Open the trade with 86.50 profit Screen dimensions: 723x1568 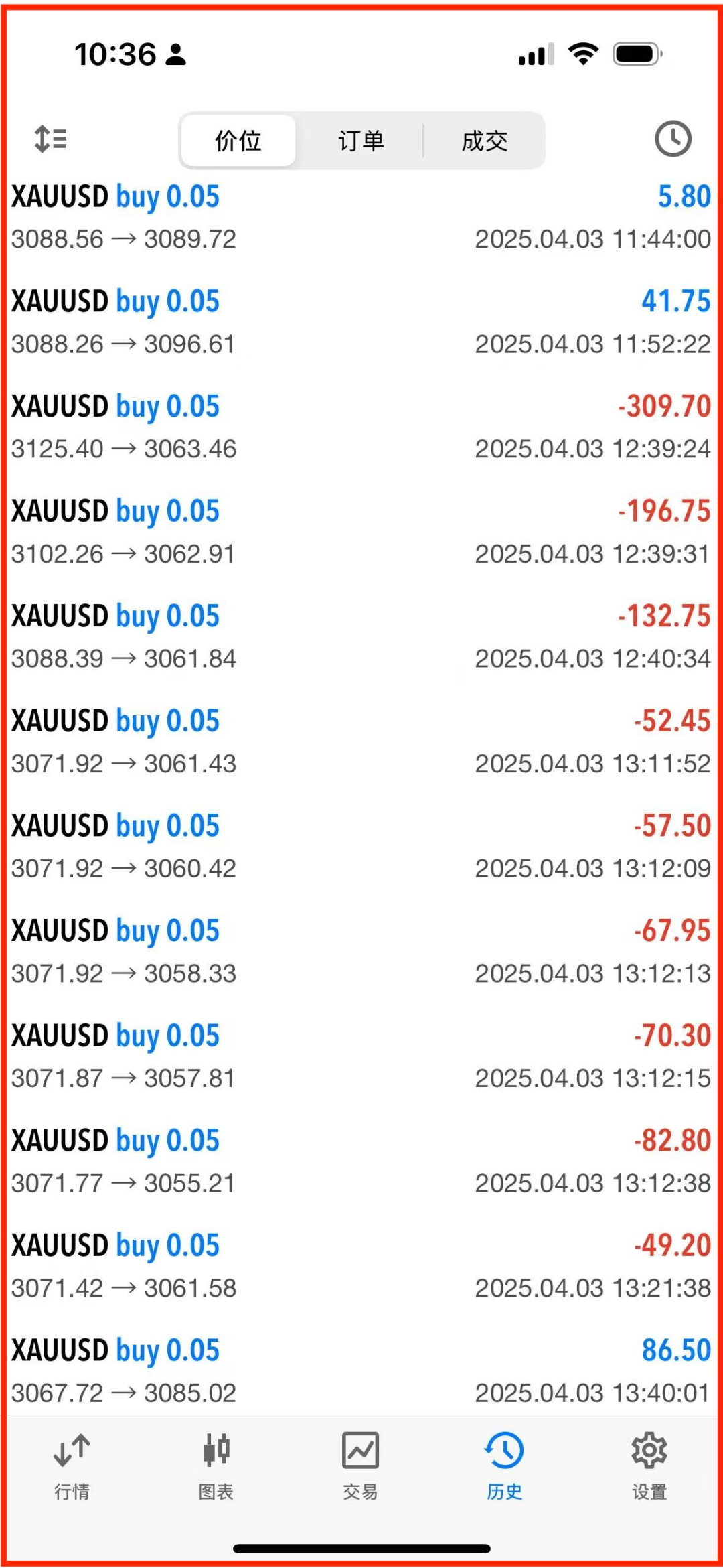tap(361, 1371)
